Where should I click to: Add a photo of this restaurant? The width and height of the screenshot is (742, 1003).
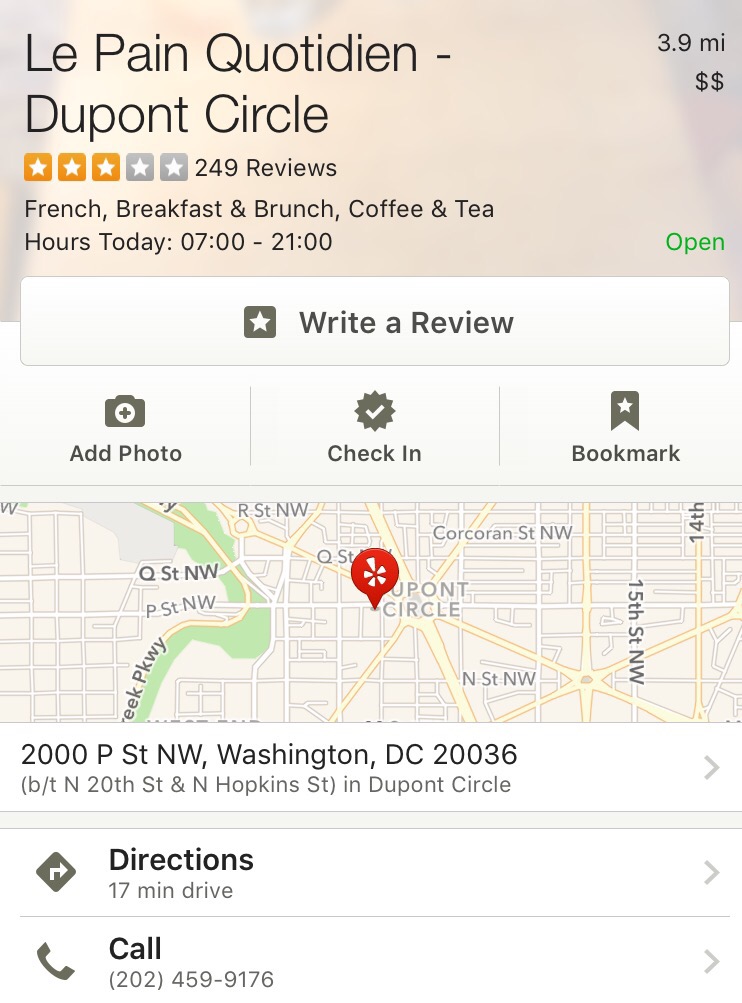coord(125,428)
